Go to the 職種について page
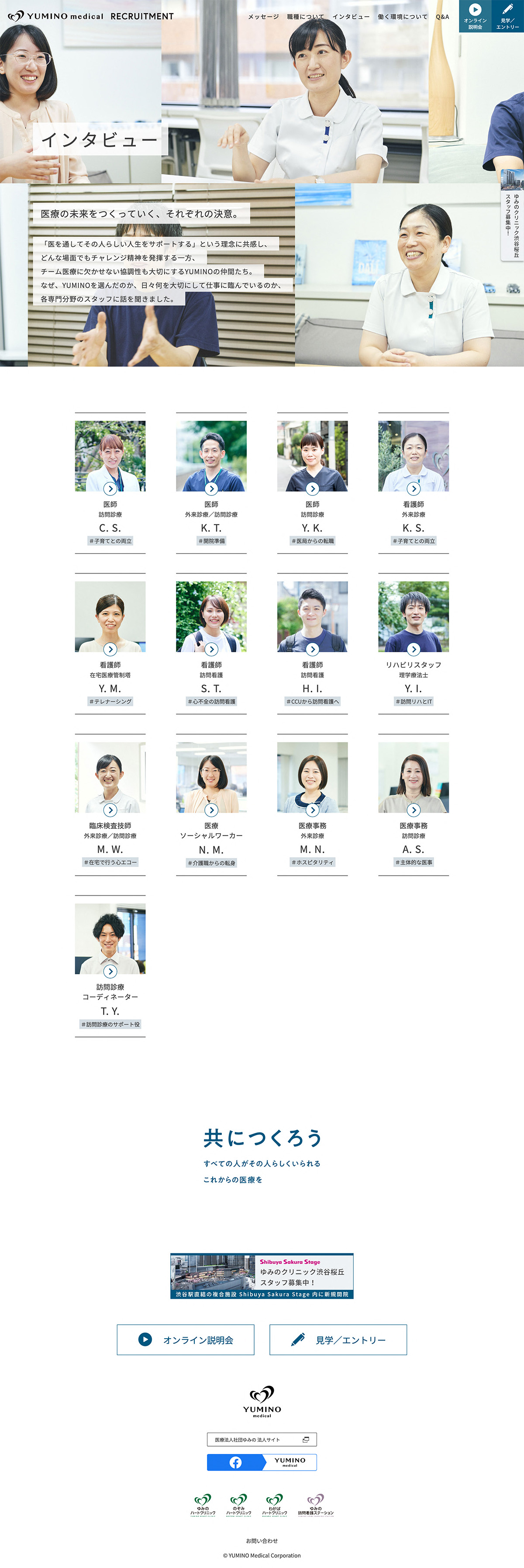 click(x=305, y=17)
